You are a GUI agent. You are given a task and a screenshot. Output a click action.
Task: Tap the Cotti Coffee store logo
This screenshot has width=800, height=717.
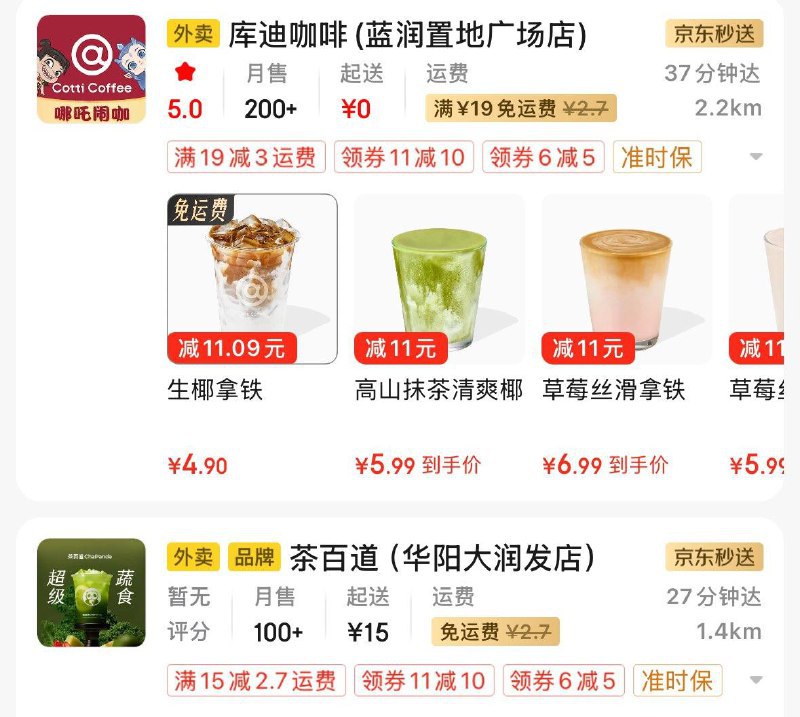[x=91, y=69]
